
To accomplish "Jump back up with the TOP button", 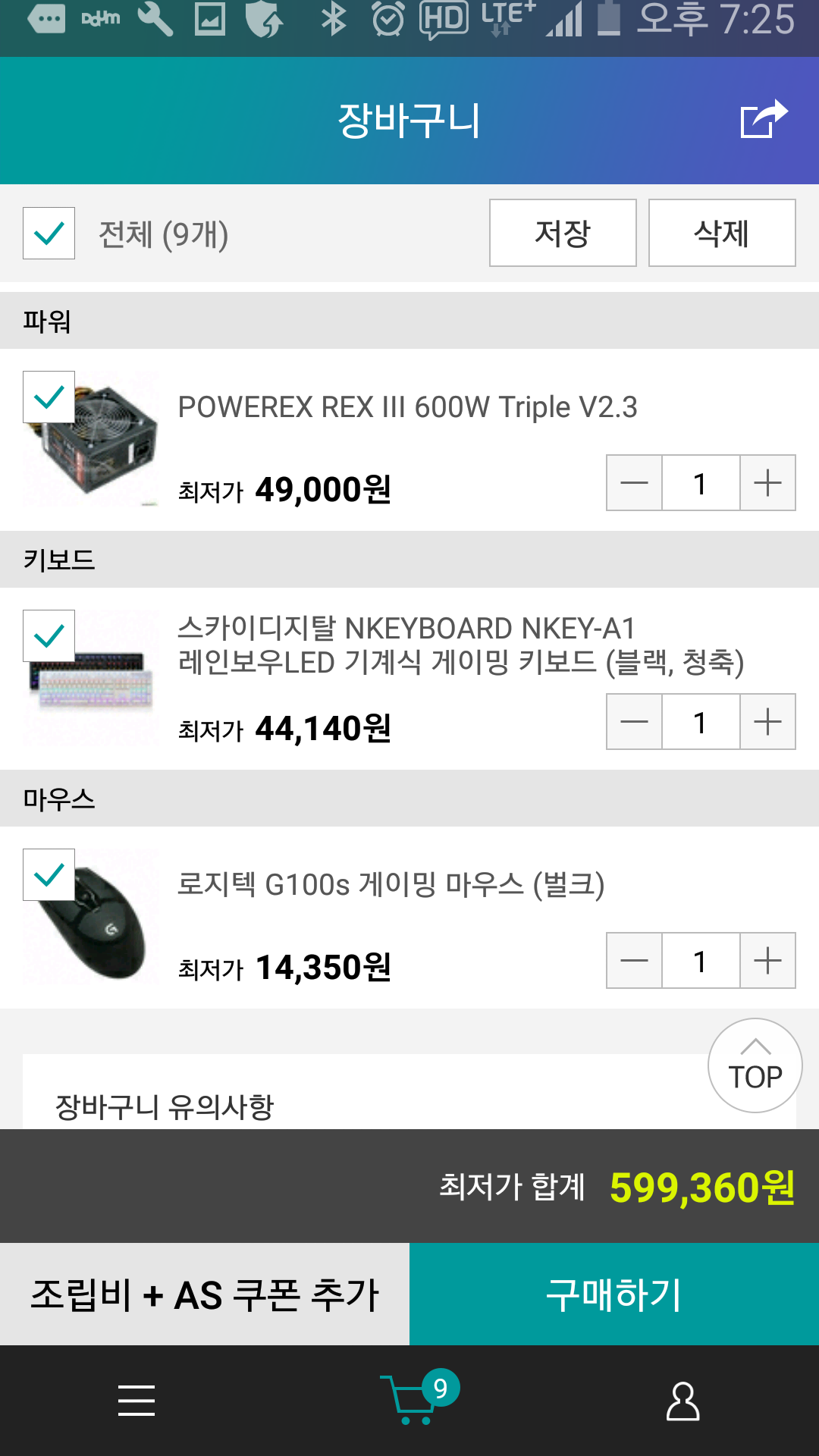I will (755, 1065).
